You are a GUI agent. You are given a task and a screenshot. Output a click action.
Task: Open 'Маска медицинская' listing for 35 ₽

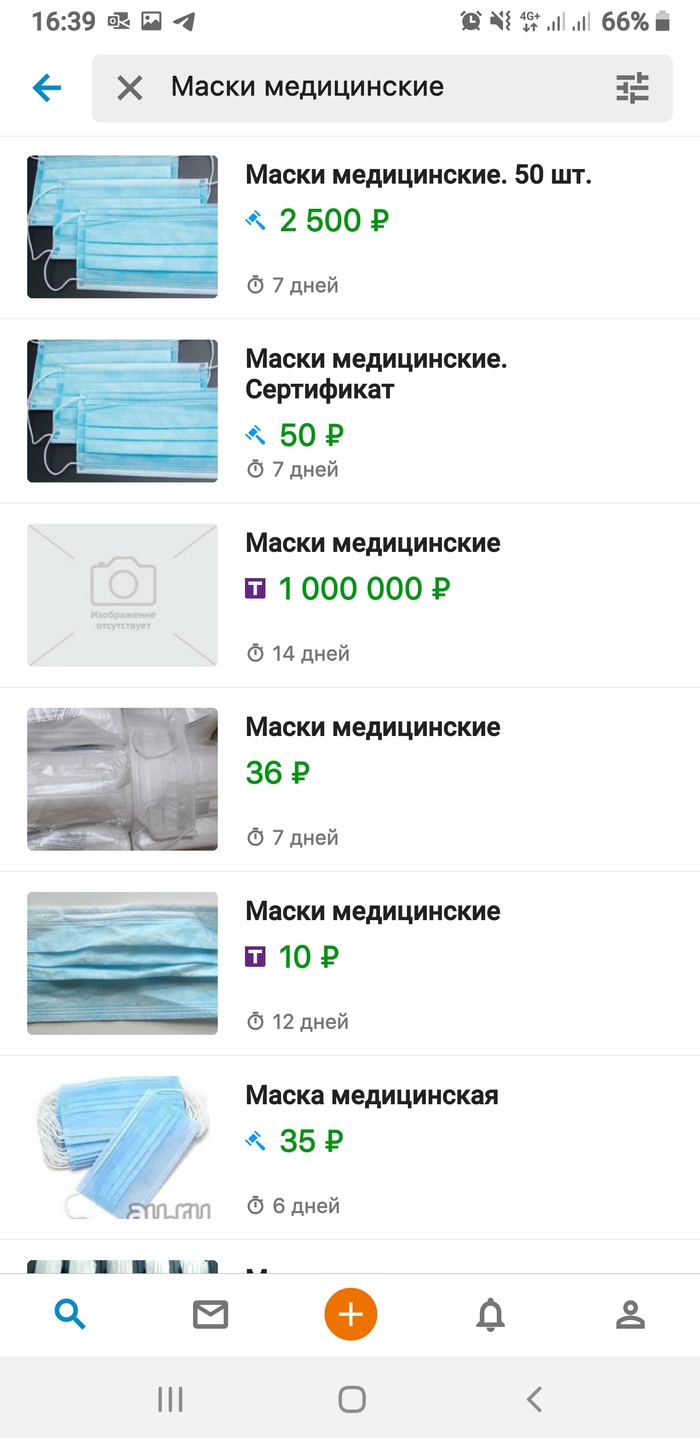372,1096
